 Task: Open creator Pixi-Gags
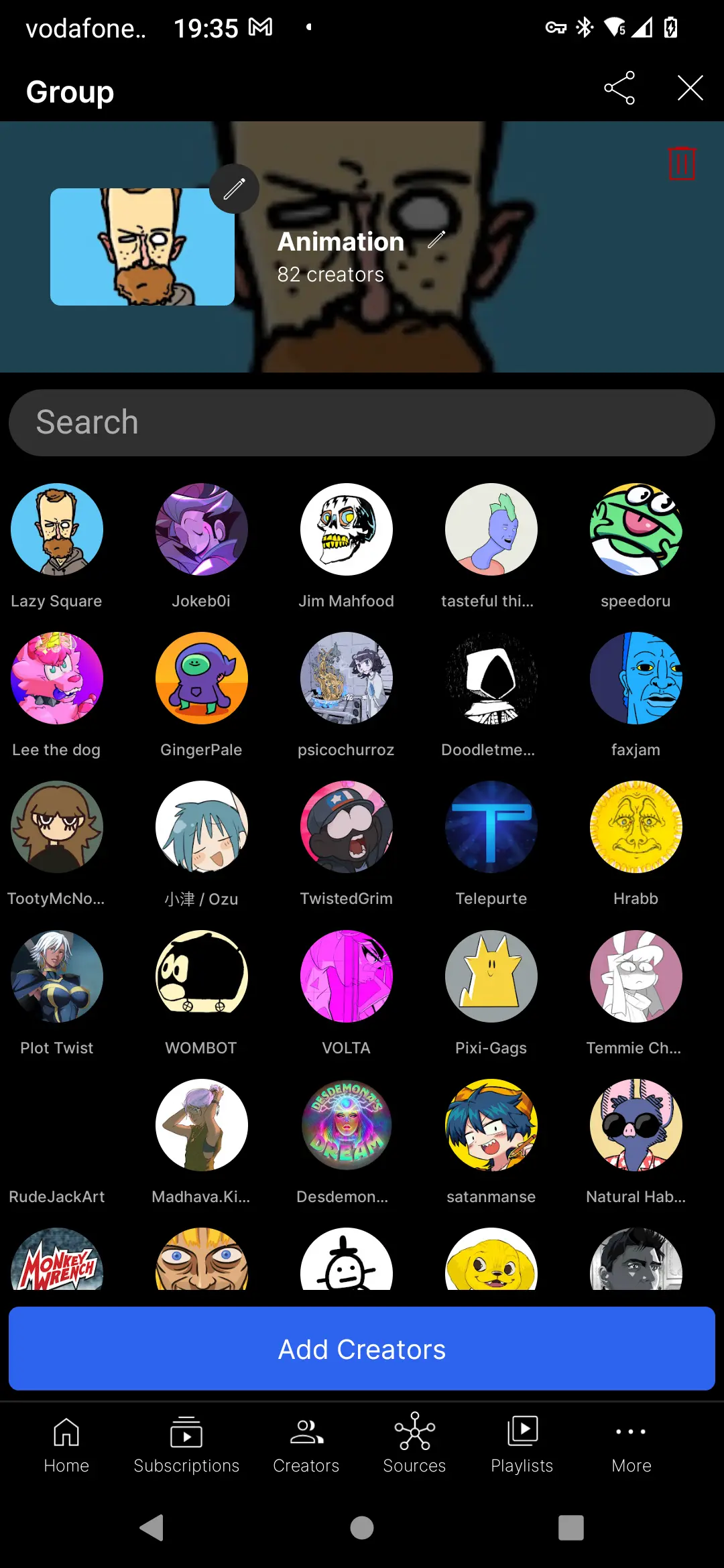click(x=491, y=976)
